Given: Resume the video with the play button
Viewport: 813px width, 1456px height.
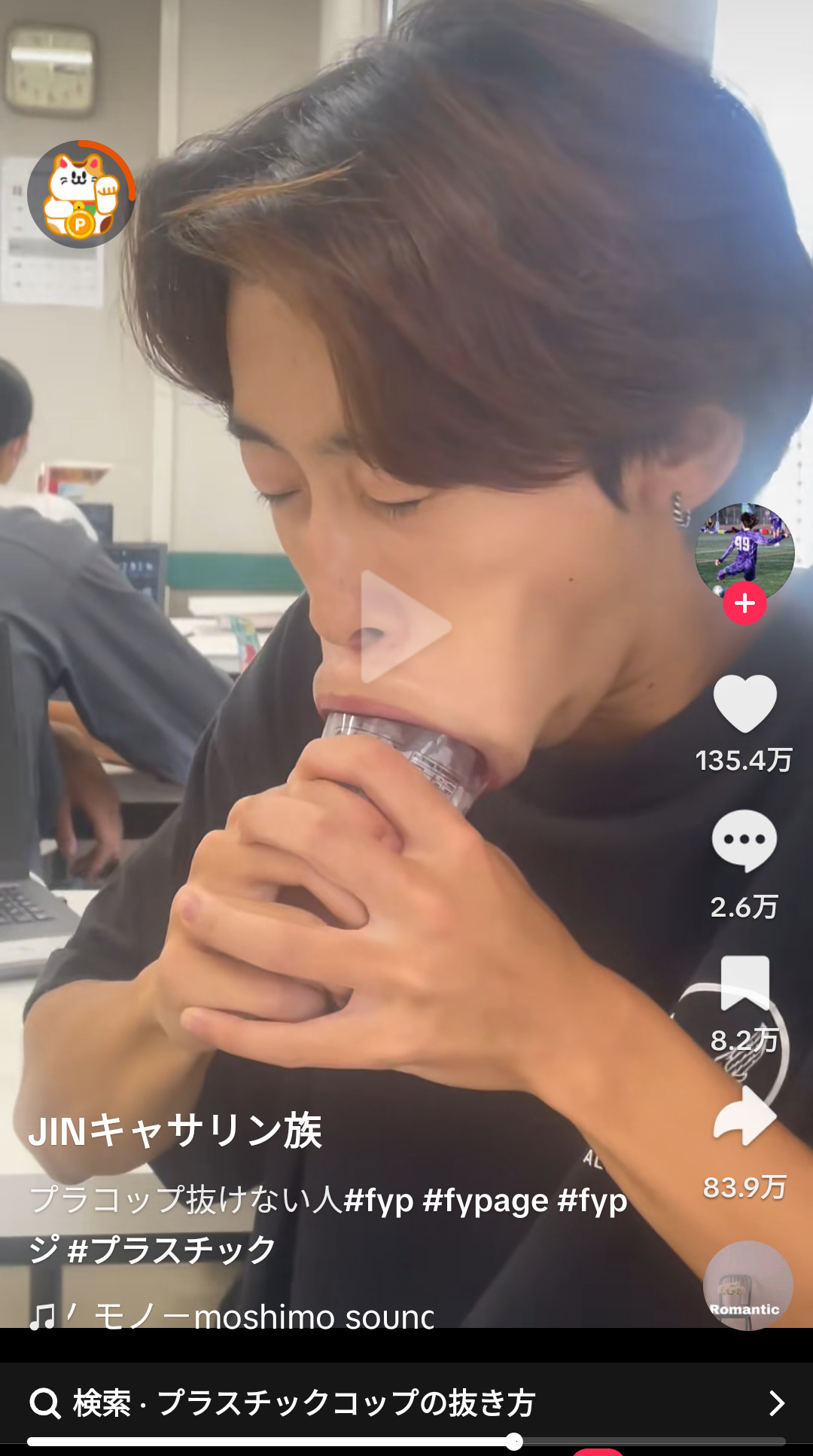Looking at the screenshot, I should click(x=405, y=627).
